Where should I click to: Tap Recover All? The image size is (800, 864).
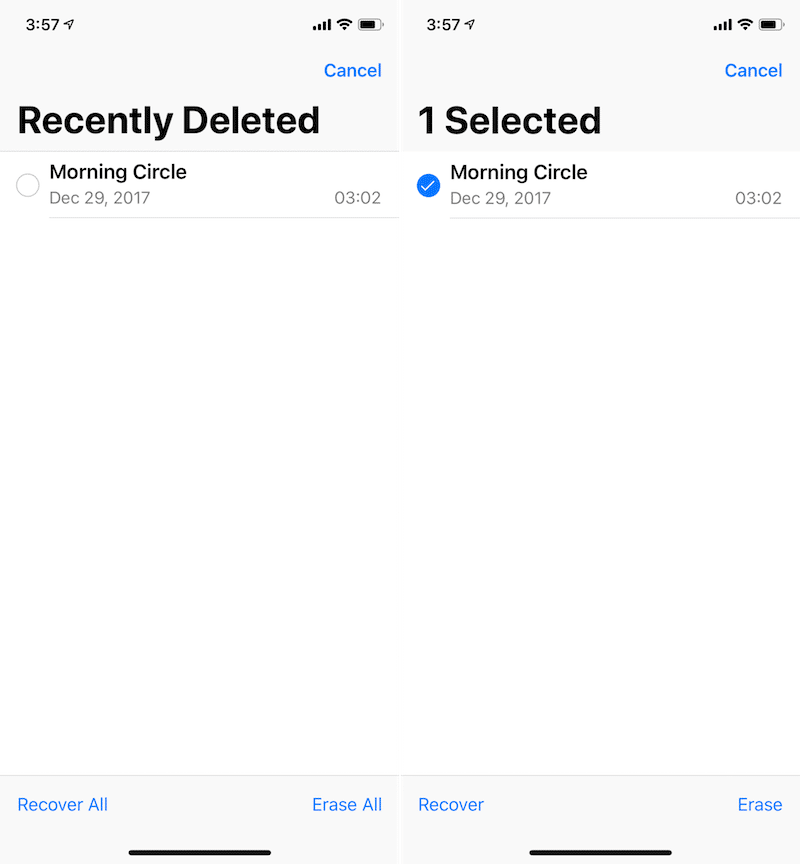point(62,805)
